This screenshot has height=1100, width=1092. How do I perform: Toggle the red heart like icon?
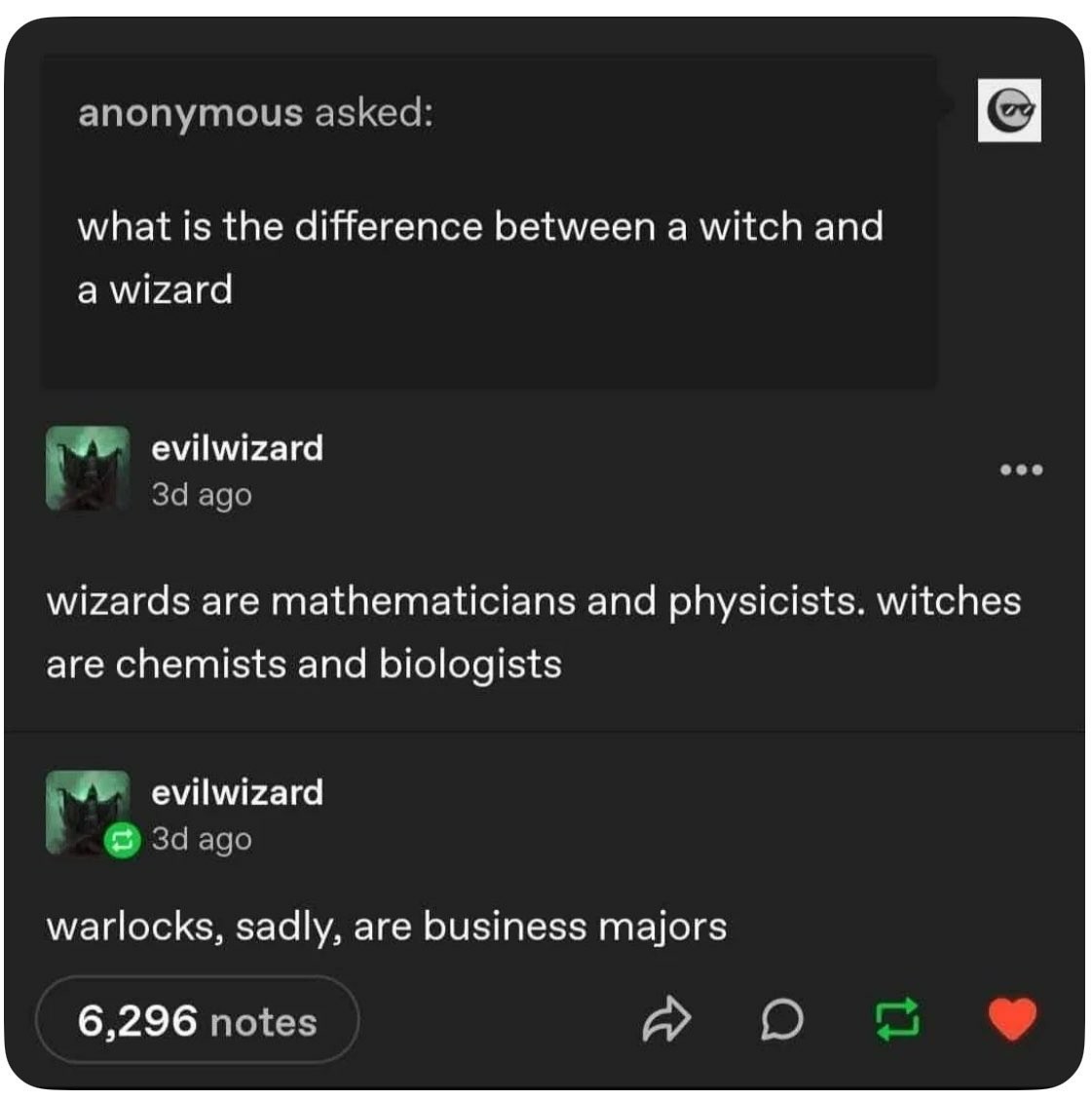(1012, 1019)
